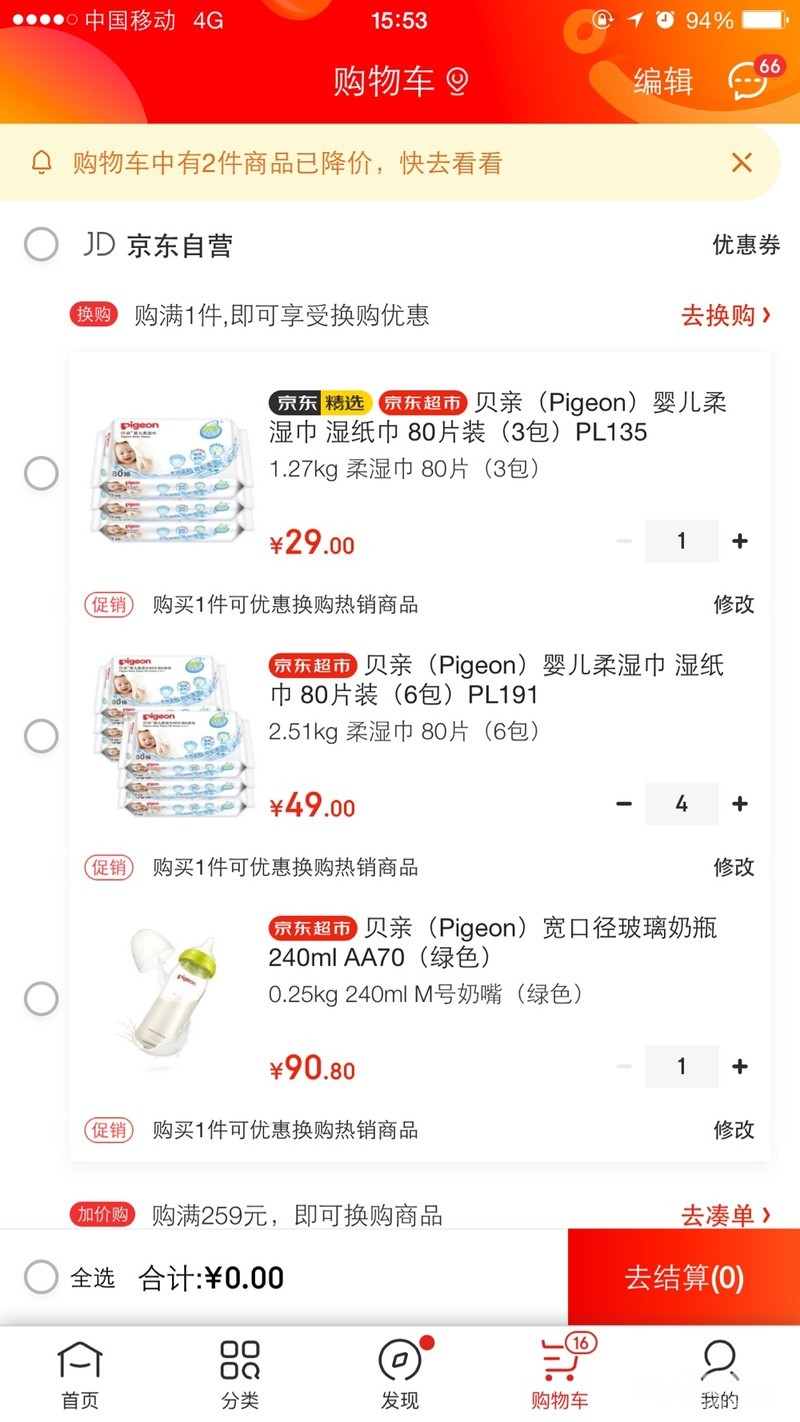This screenshot has height=1422, width=800.
Task: Dismiss the price drop notification banner
Action: click(x=741, y=162)
